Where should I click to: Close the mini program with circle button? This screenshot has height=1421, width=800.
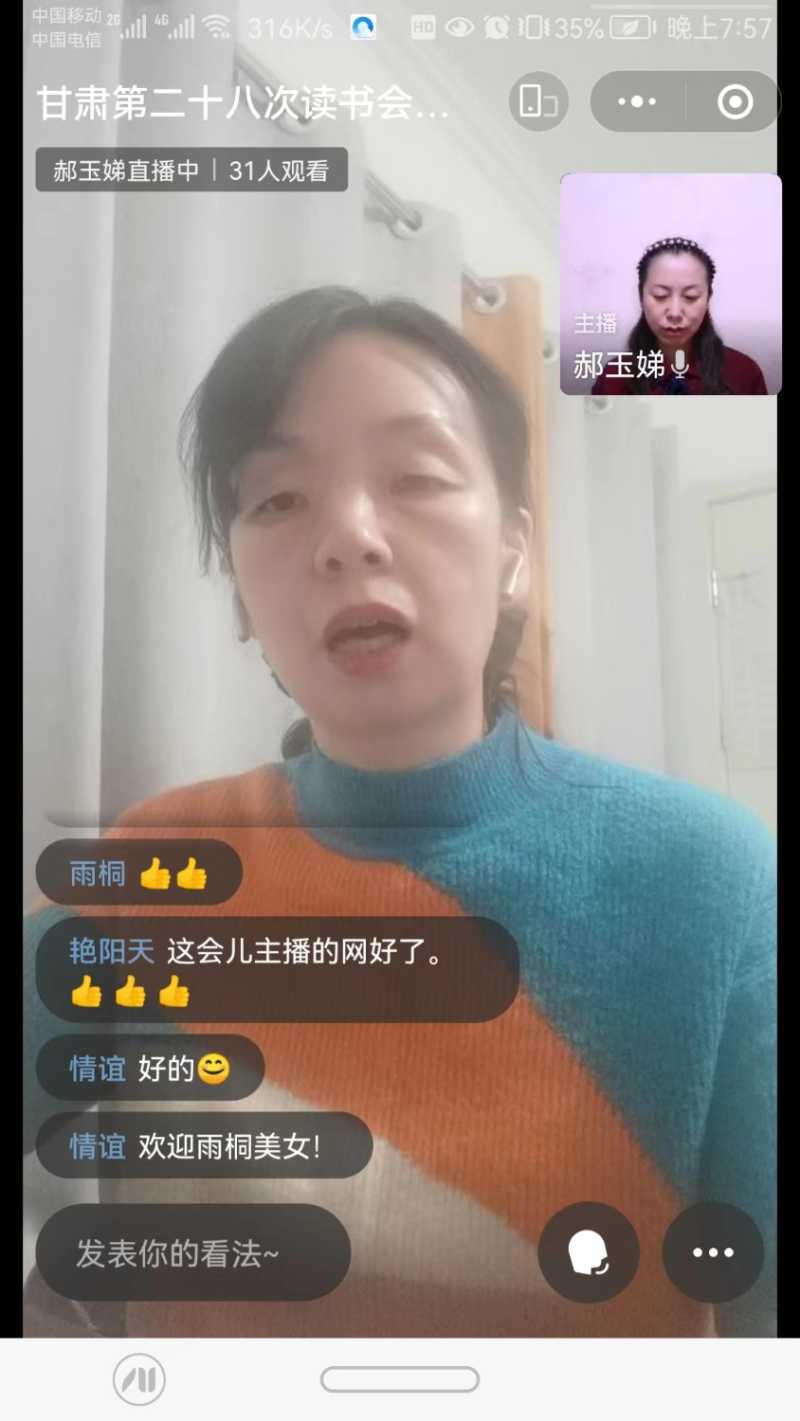pos(735,102)
